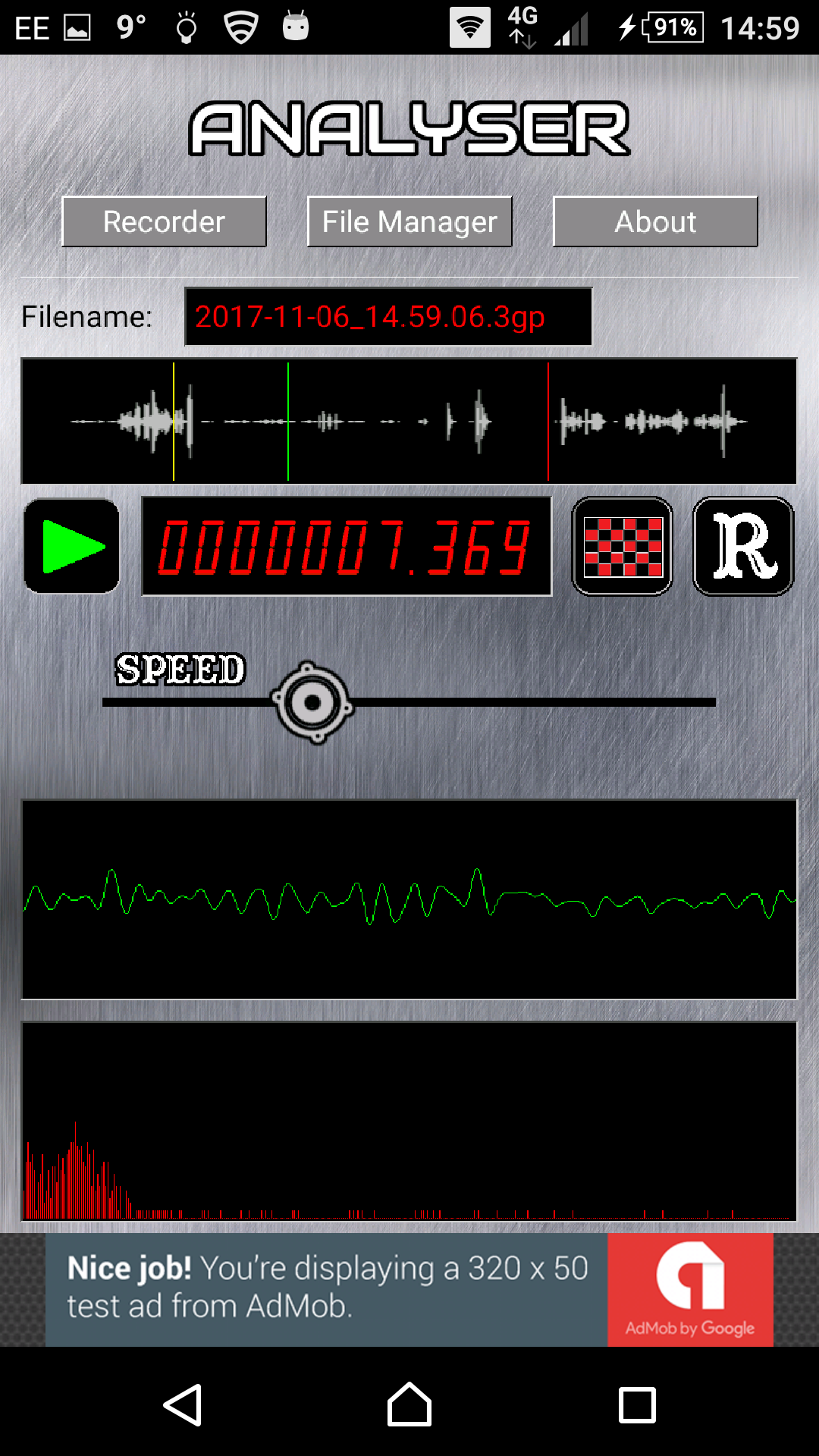Open the Recorder screen
Image resolution: width=819 pixels, height=1456 pixels.
(x=163, y=221)
